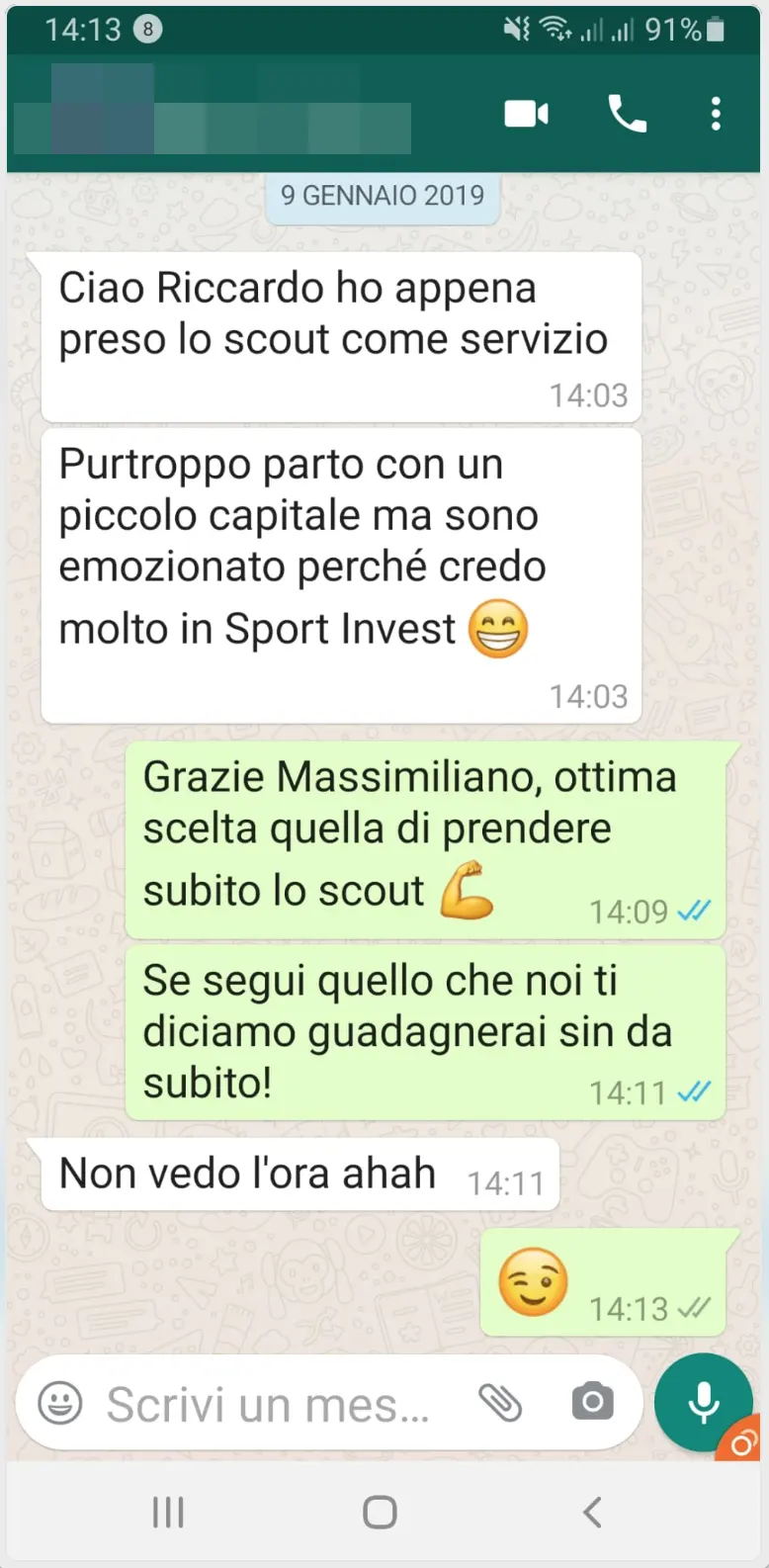Focus the Scrivi un messaggio field
Image resolution: width=769 pixels, height=1568 pixels.
click(267, 1404)
